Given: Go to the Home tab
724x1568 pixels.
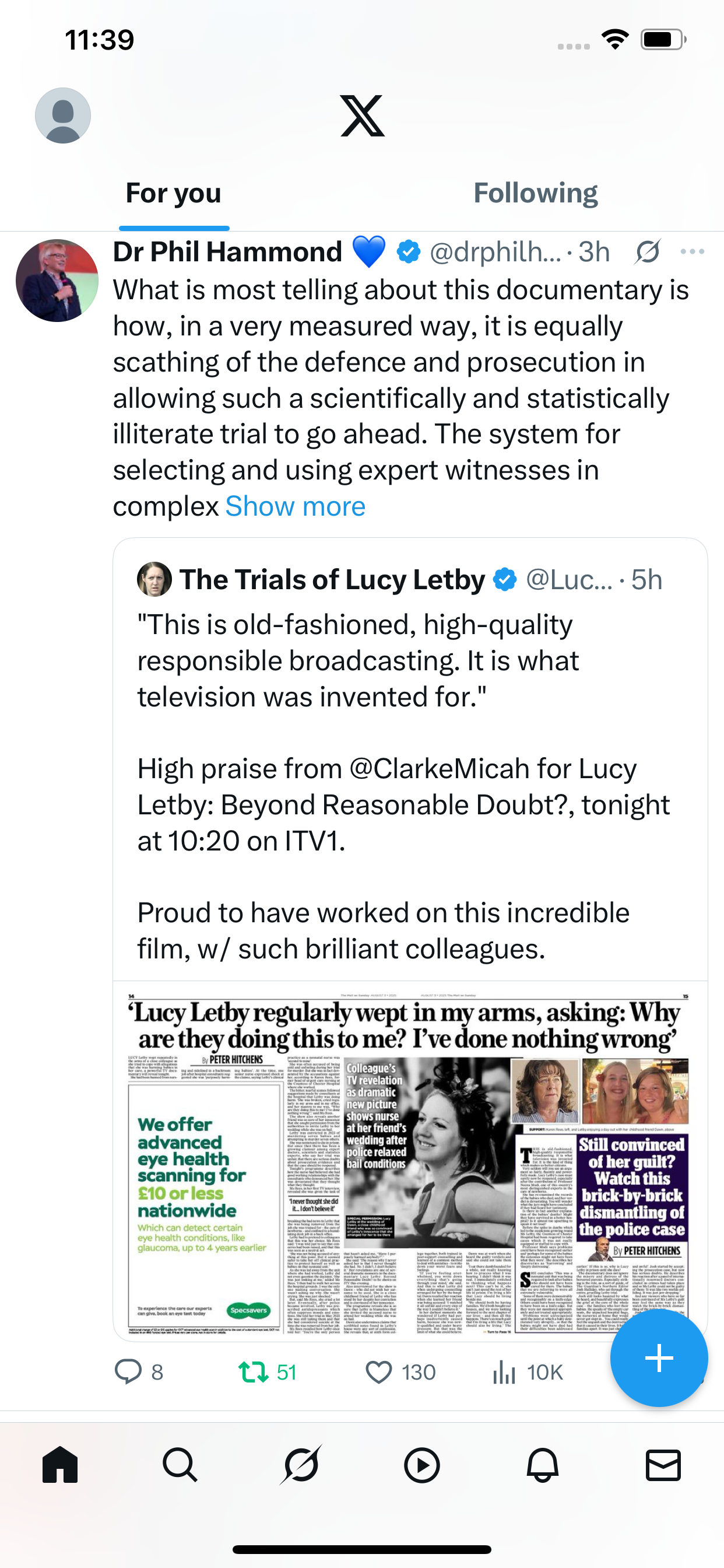Looking at the screenshot, I should pyautogui.click(x=60, y=1465).
